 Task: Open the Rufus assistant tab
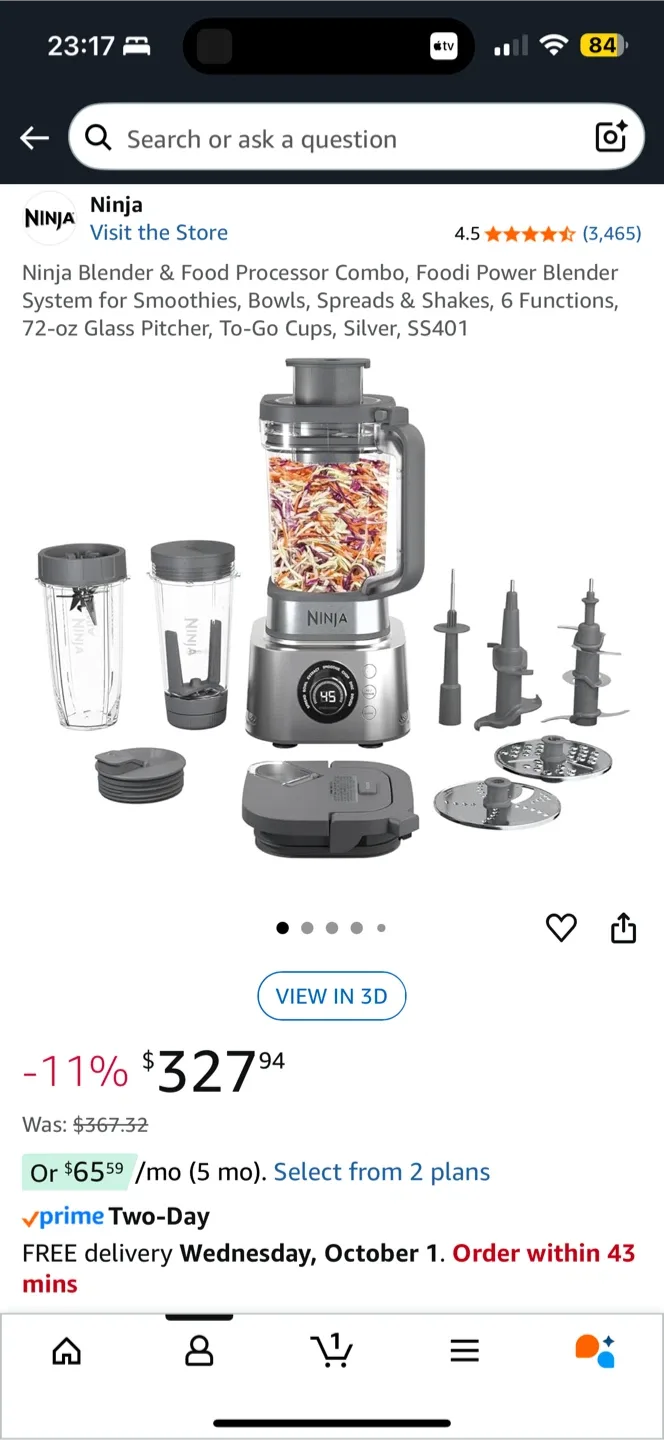(x=595, y=1351)
